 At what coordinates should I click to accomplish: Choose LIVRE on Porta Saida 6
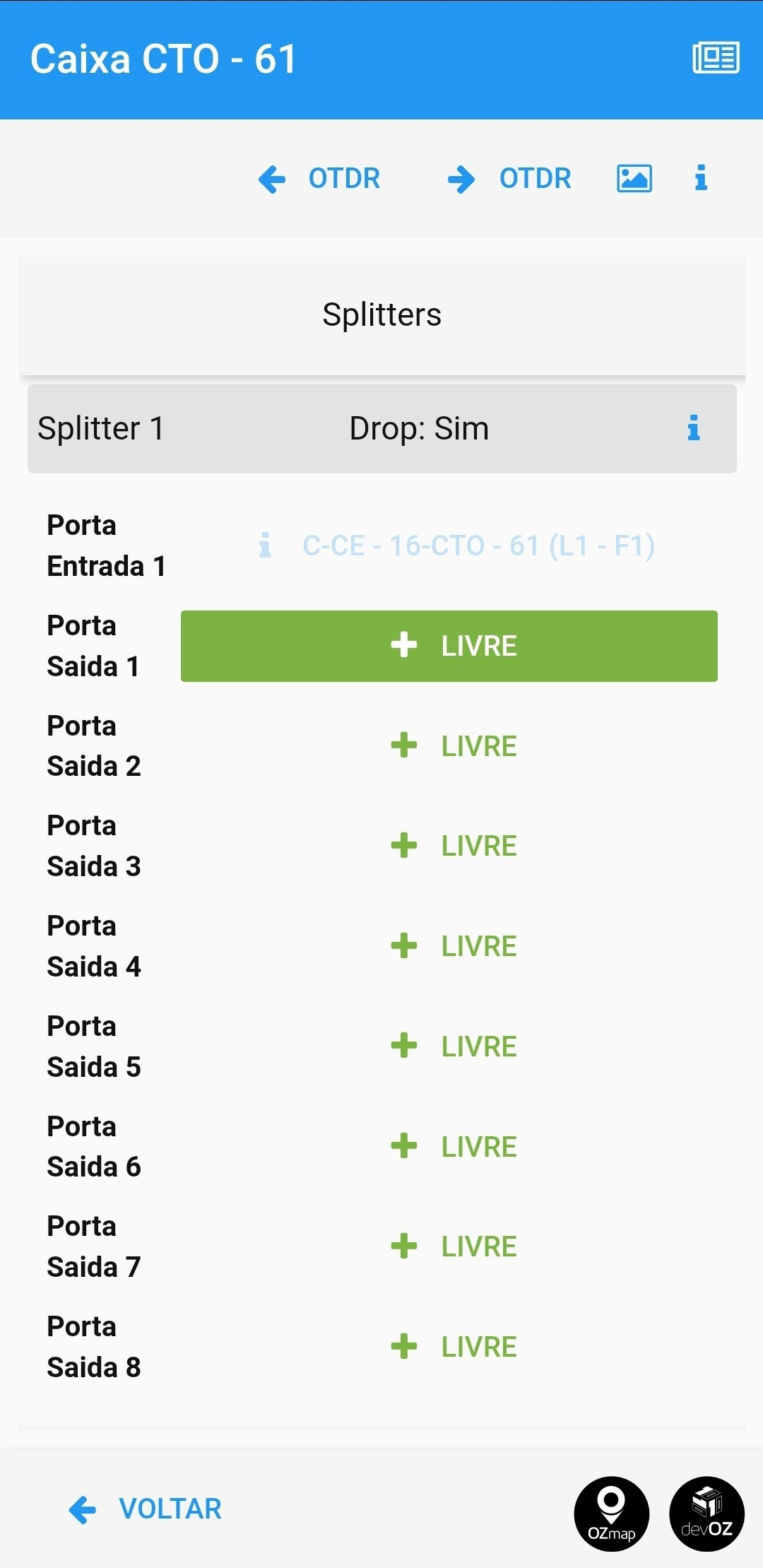[454, 1147]
